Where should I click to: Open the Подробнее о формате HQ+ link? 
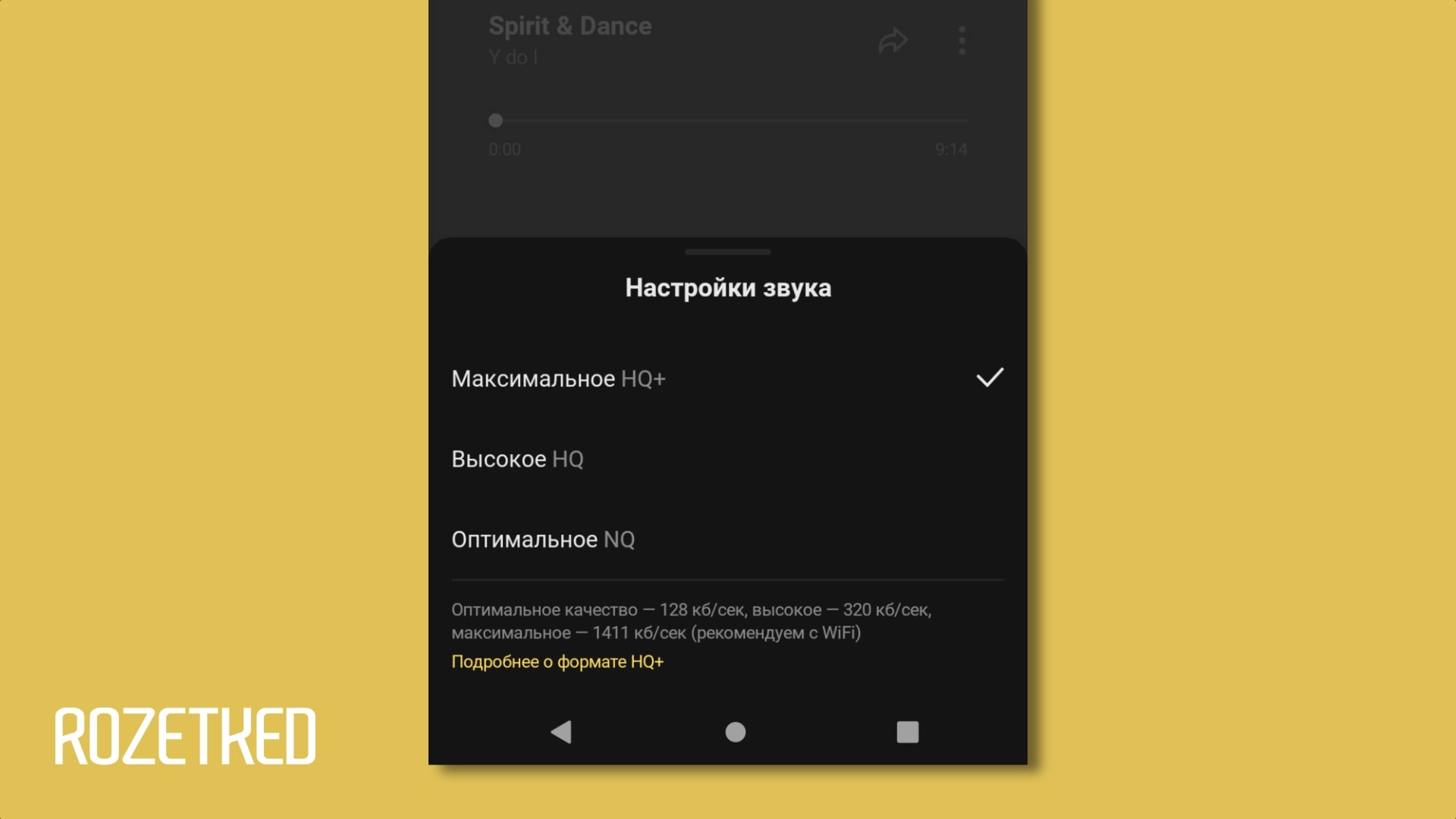tap(557, 661)
